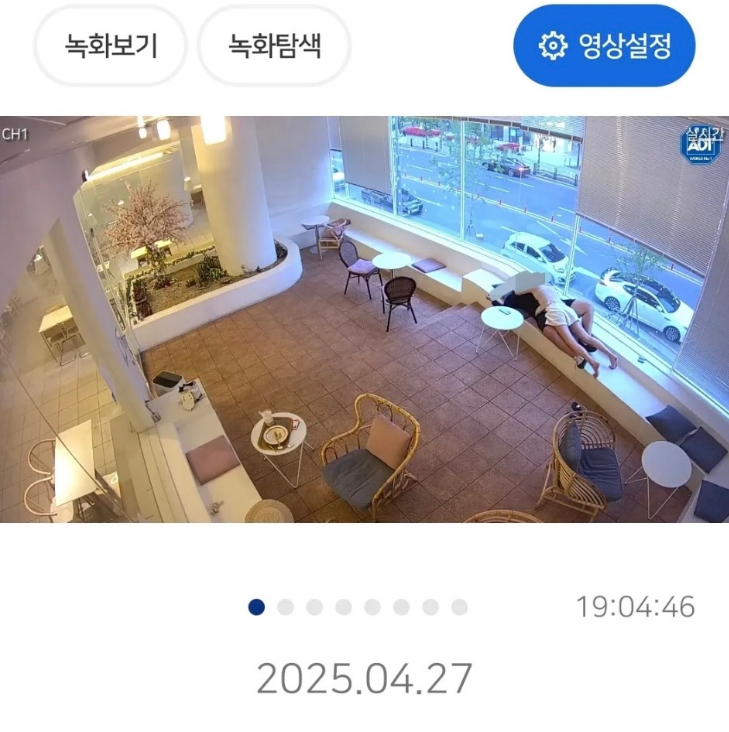Open 영상설정 video settings

coord(604,46)
